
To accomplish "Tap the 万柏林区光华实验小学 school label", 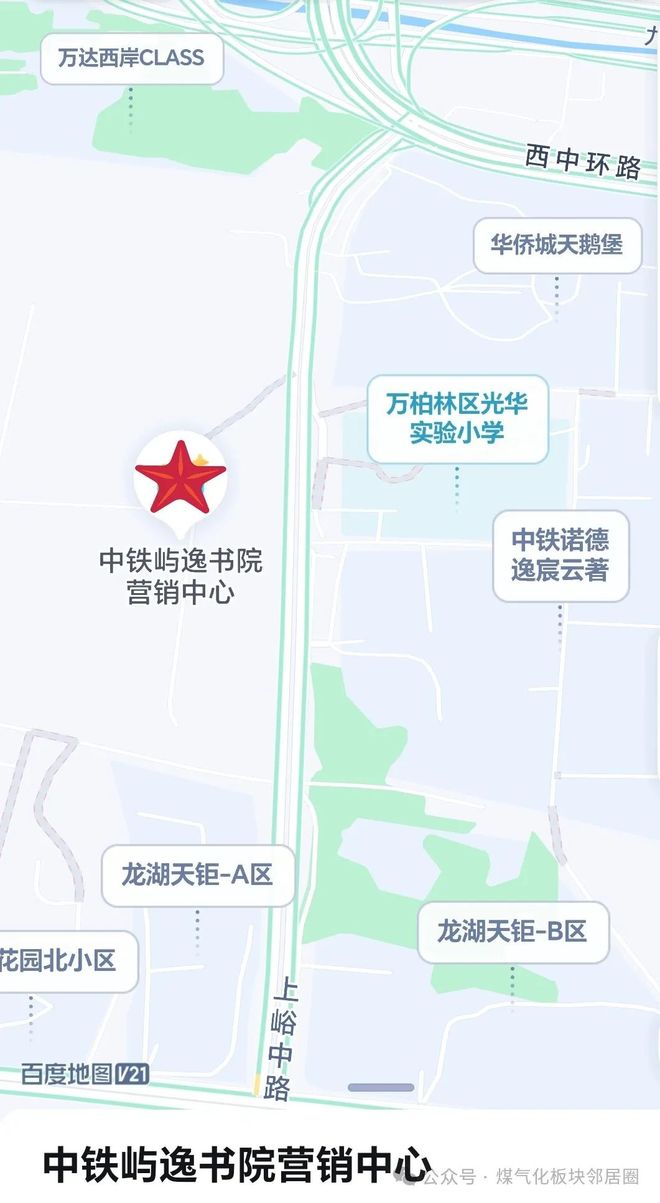I will (457, 418).
